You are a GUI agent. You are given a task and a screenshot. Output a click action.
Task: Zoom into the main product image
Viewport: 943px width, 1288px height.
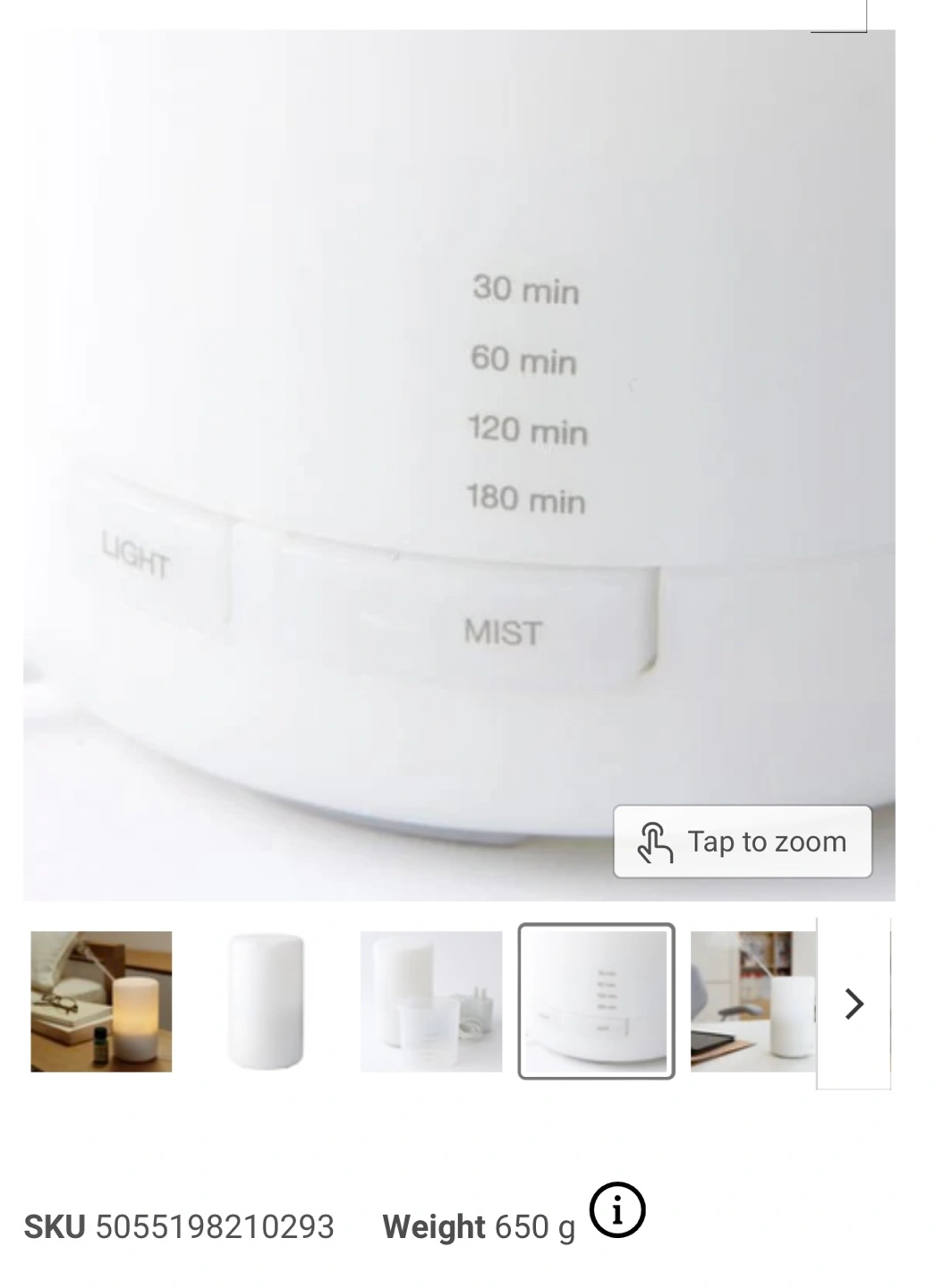tap(459, 465)
